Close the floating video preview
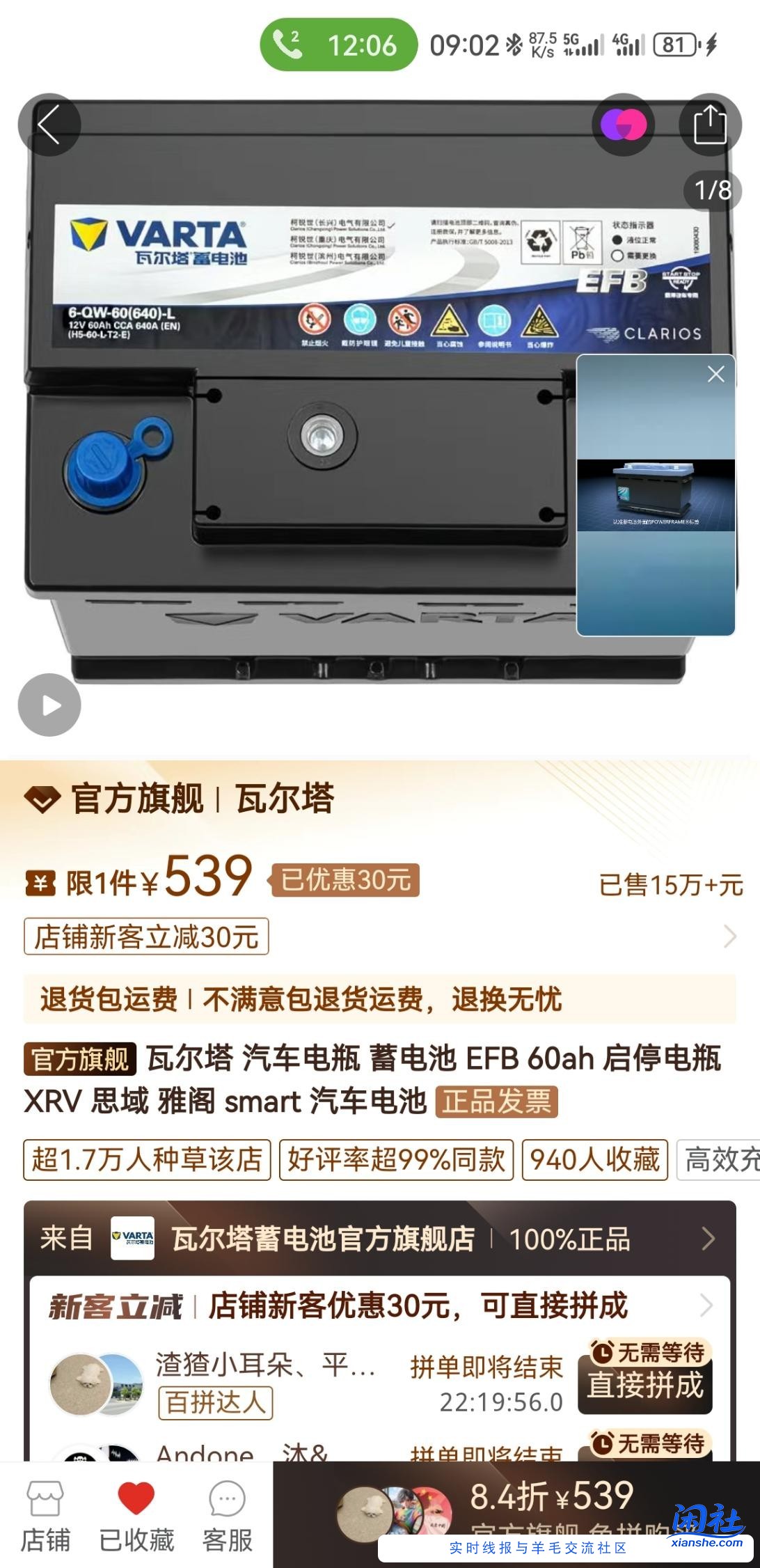The image size is (760, 1568). coord(715,375)
